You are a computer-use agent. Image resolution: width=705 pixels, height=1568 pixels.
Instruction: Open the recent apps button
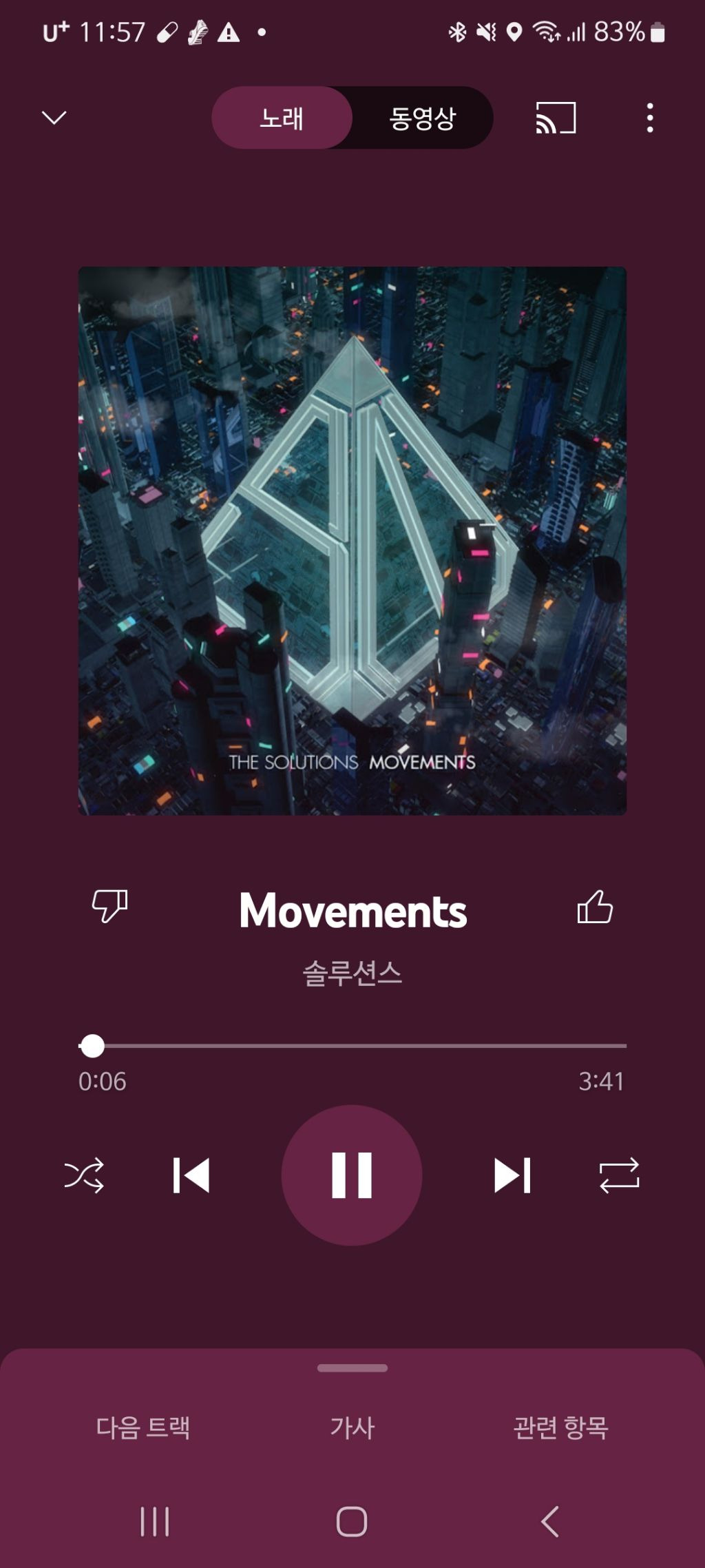(155, 1521)
